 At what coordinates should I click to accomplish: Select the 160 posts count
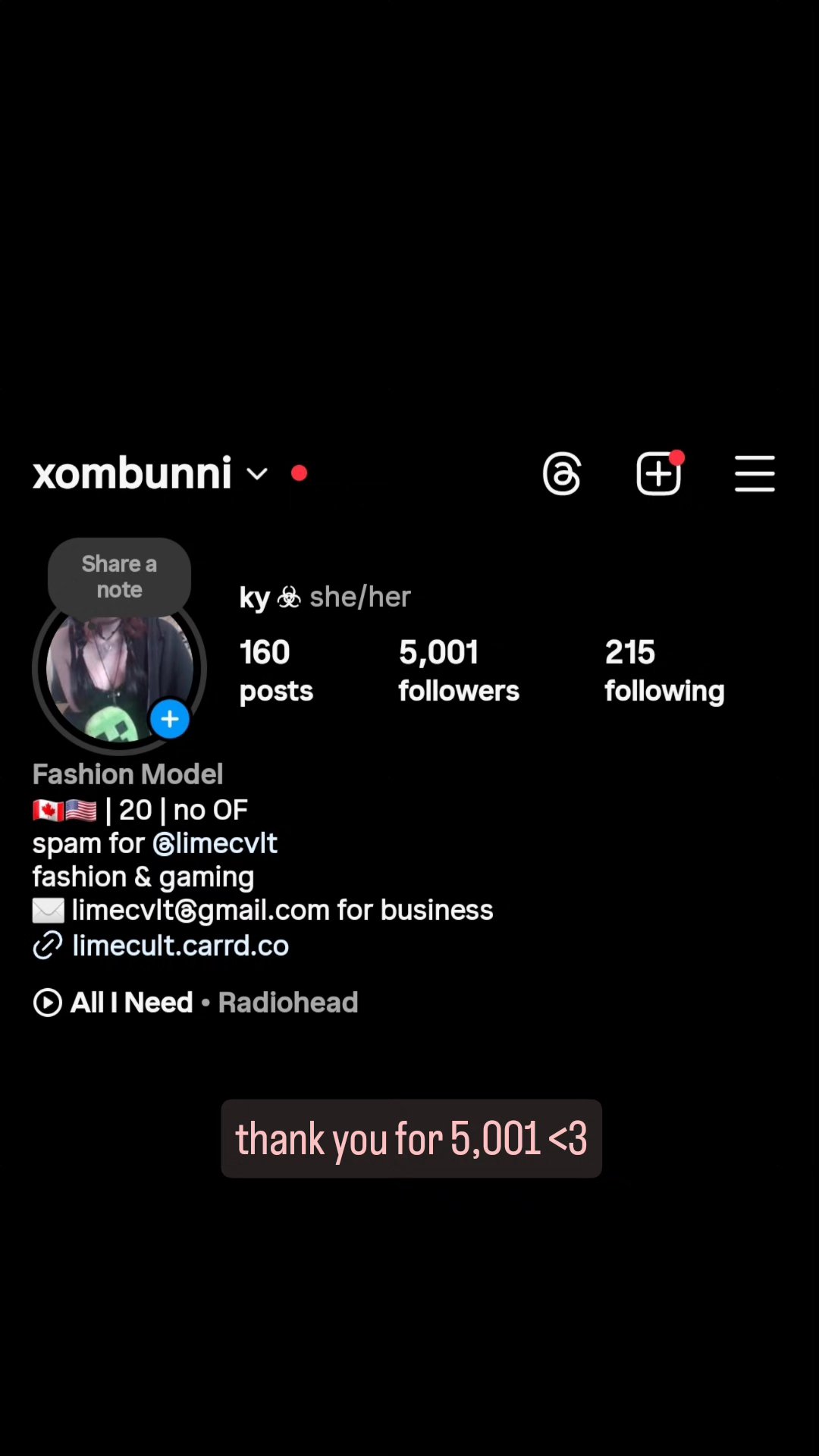tap(276, 671)
